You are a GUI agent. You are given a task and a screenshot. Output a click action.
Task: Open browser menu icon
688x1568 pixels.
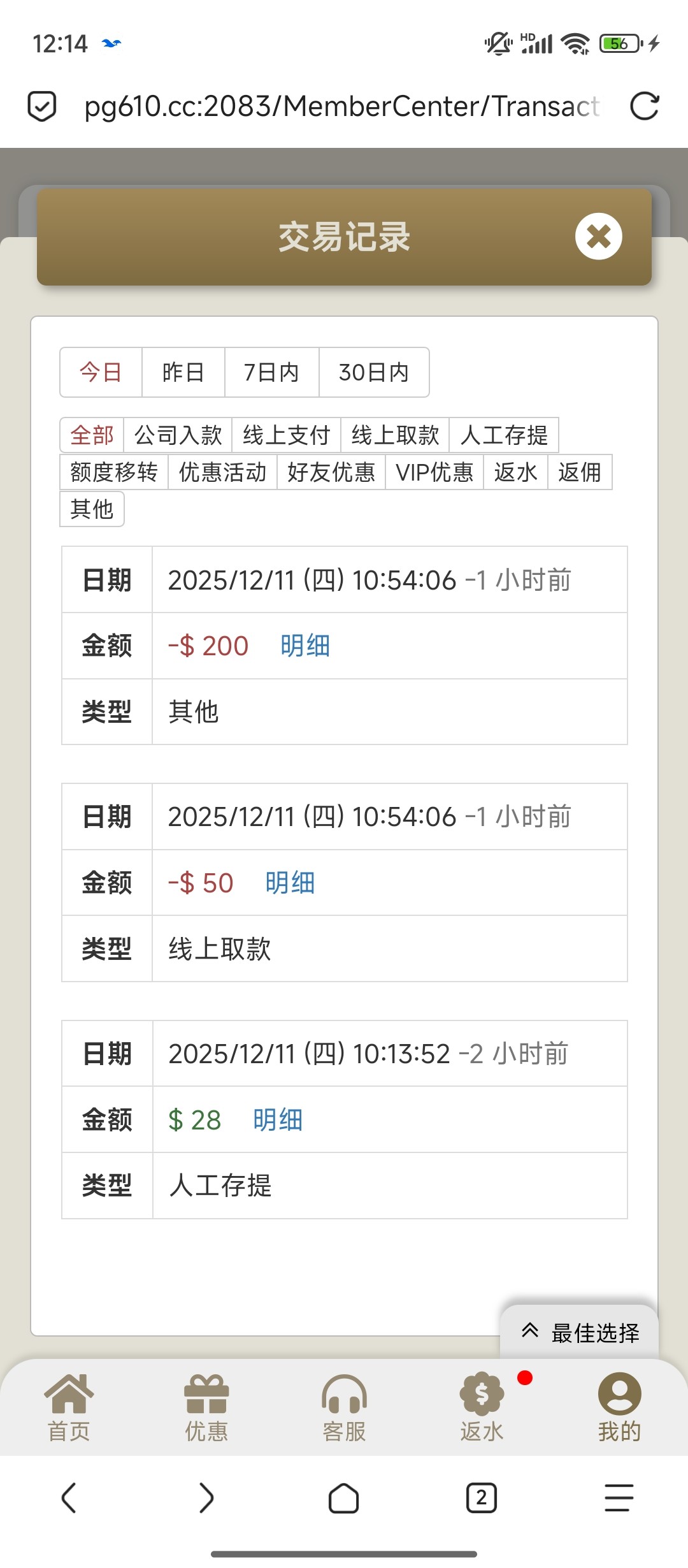tap(617, 1499)
